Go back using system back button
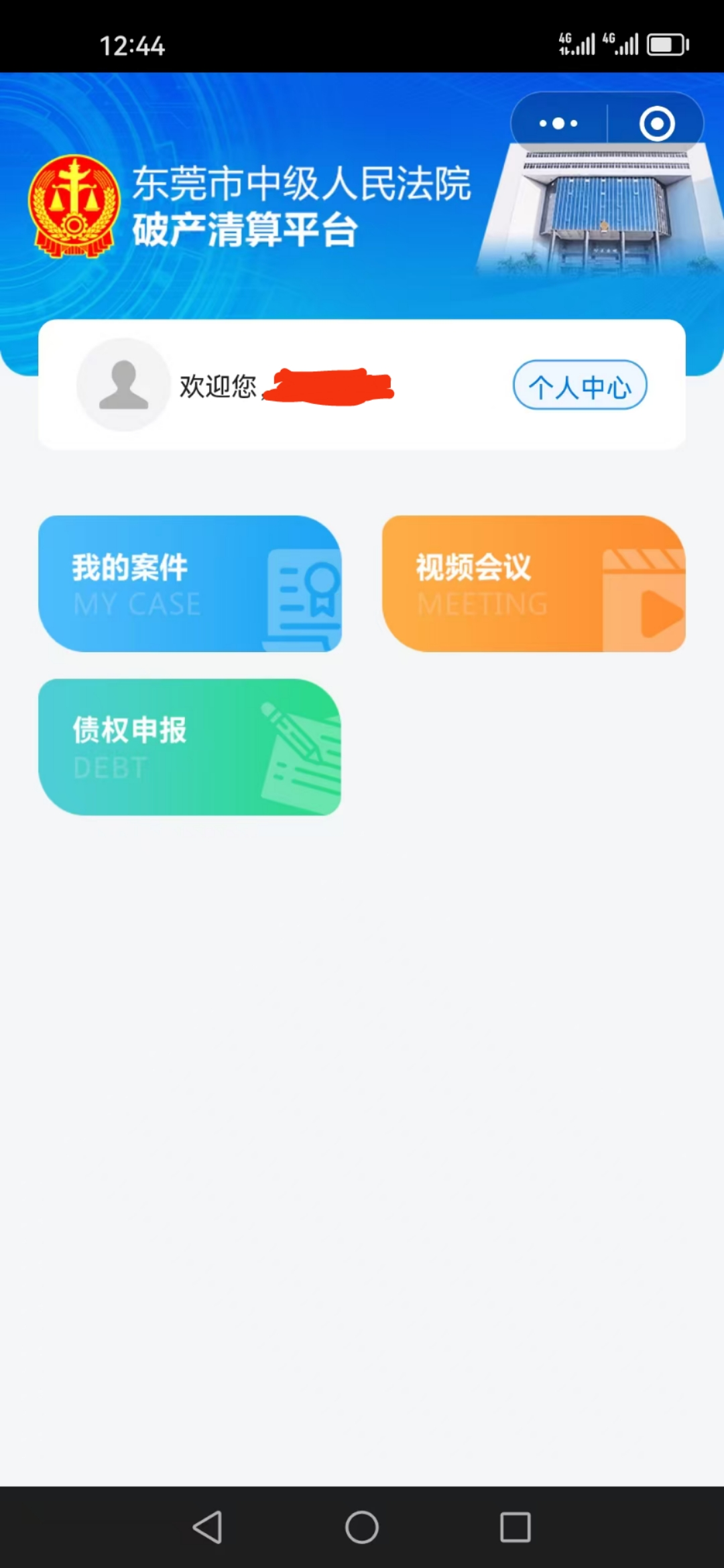Viewport: 724px width, 1568px height. (208, 1527)
